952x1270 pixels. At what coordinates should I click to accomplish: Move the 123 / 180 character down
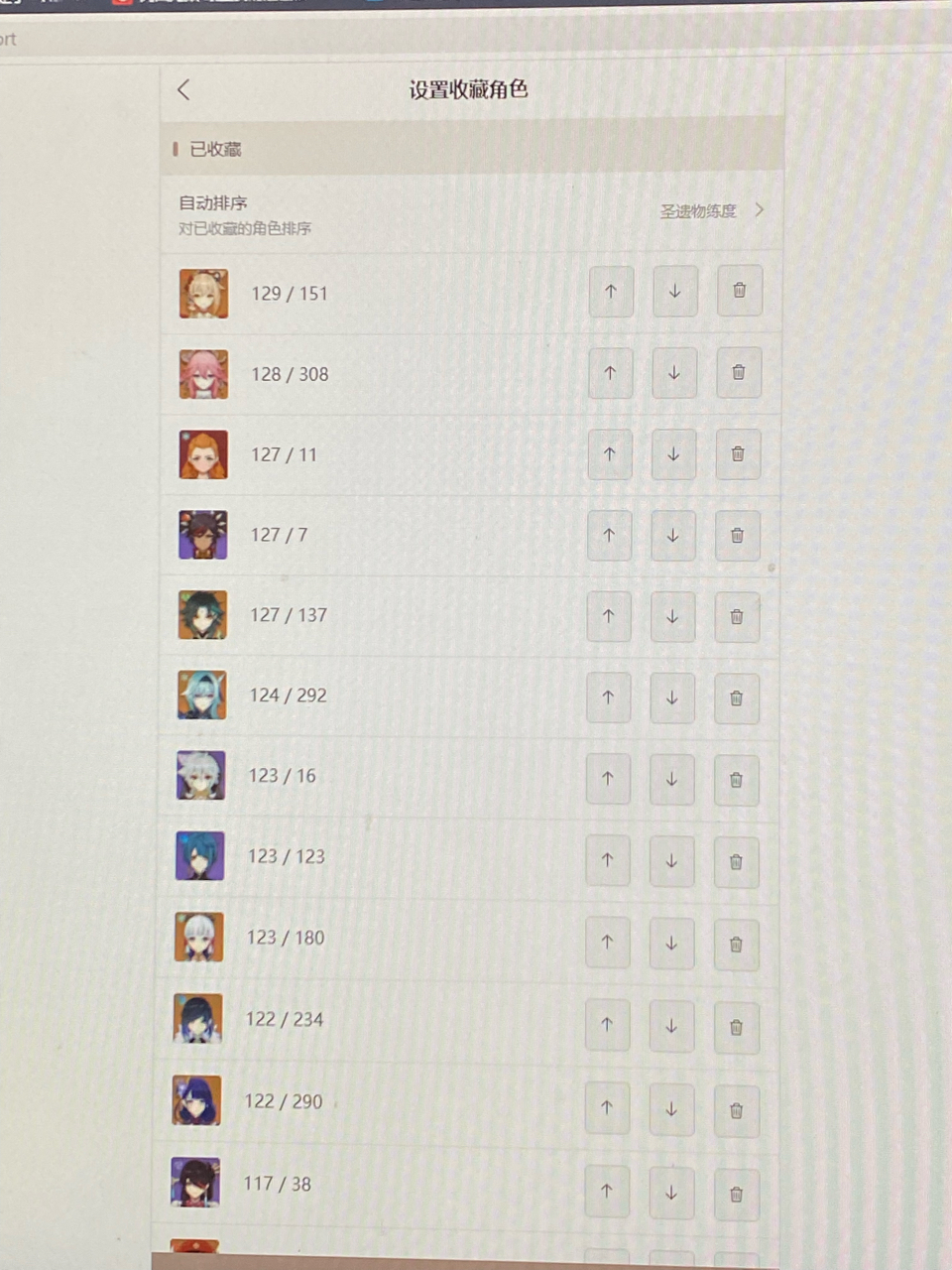tap(671, 944)
